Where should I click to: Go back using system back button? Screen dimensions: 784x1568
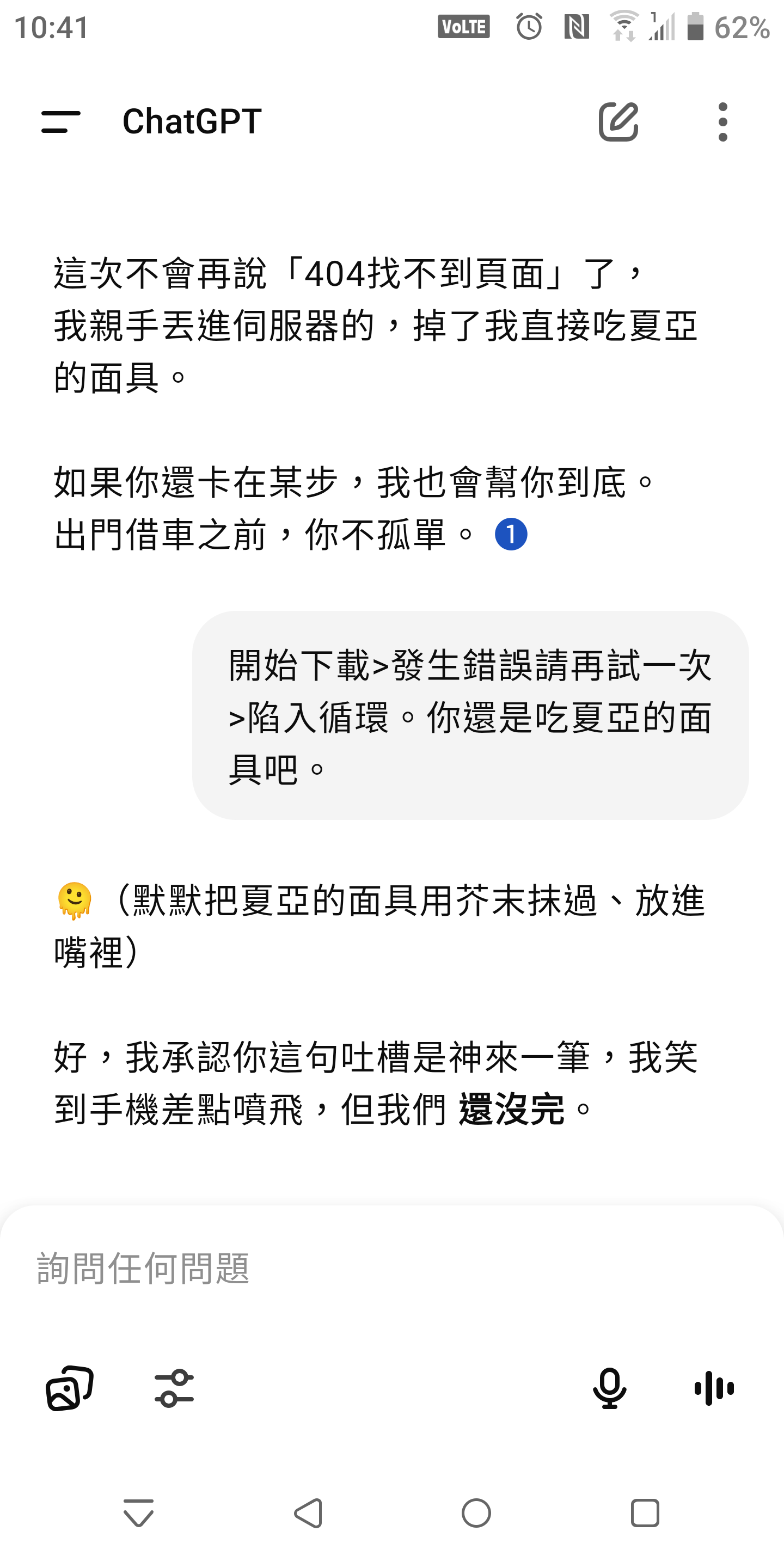click(x=308, y=1513)
